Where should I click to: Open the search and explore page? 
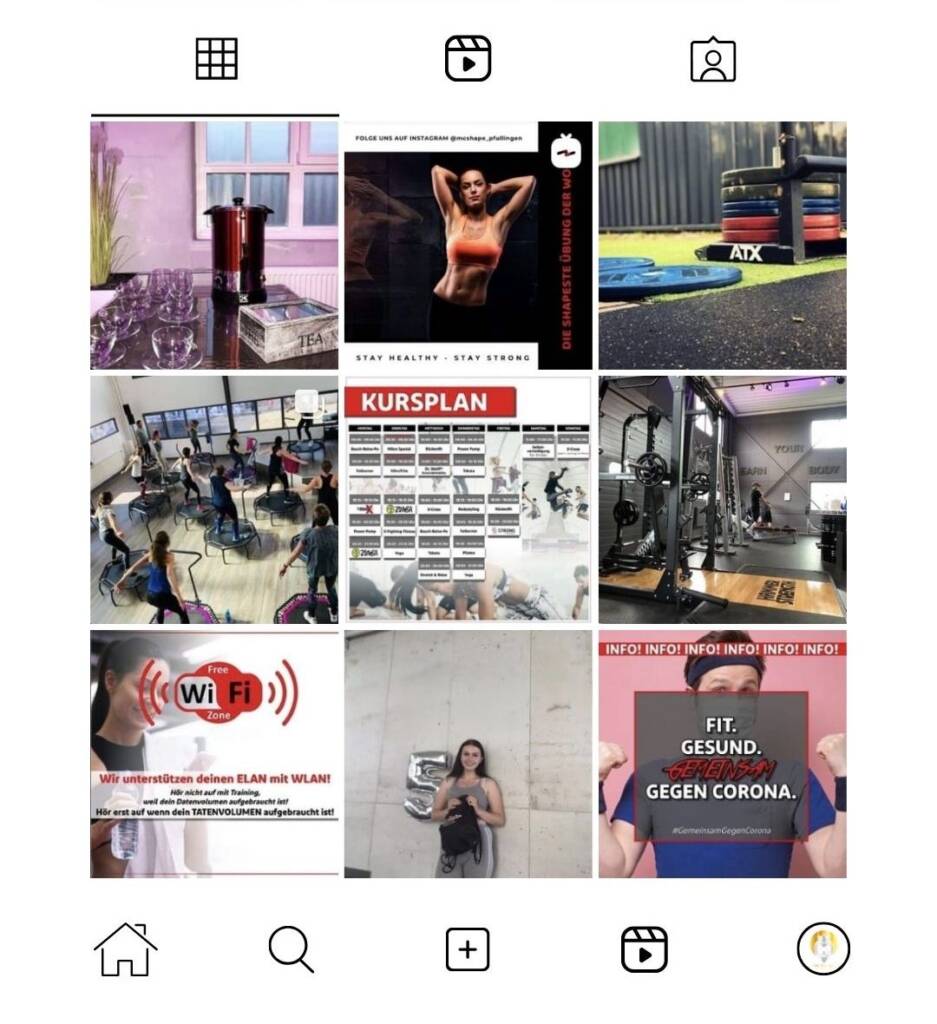pyautogui.click(x=291, y=949)
